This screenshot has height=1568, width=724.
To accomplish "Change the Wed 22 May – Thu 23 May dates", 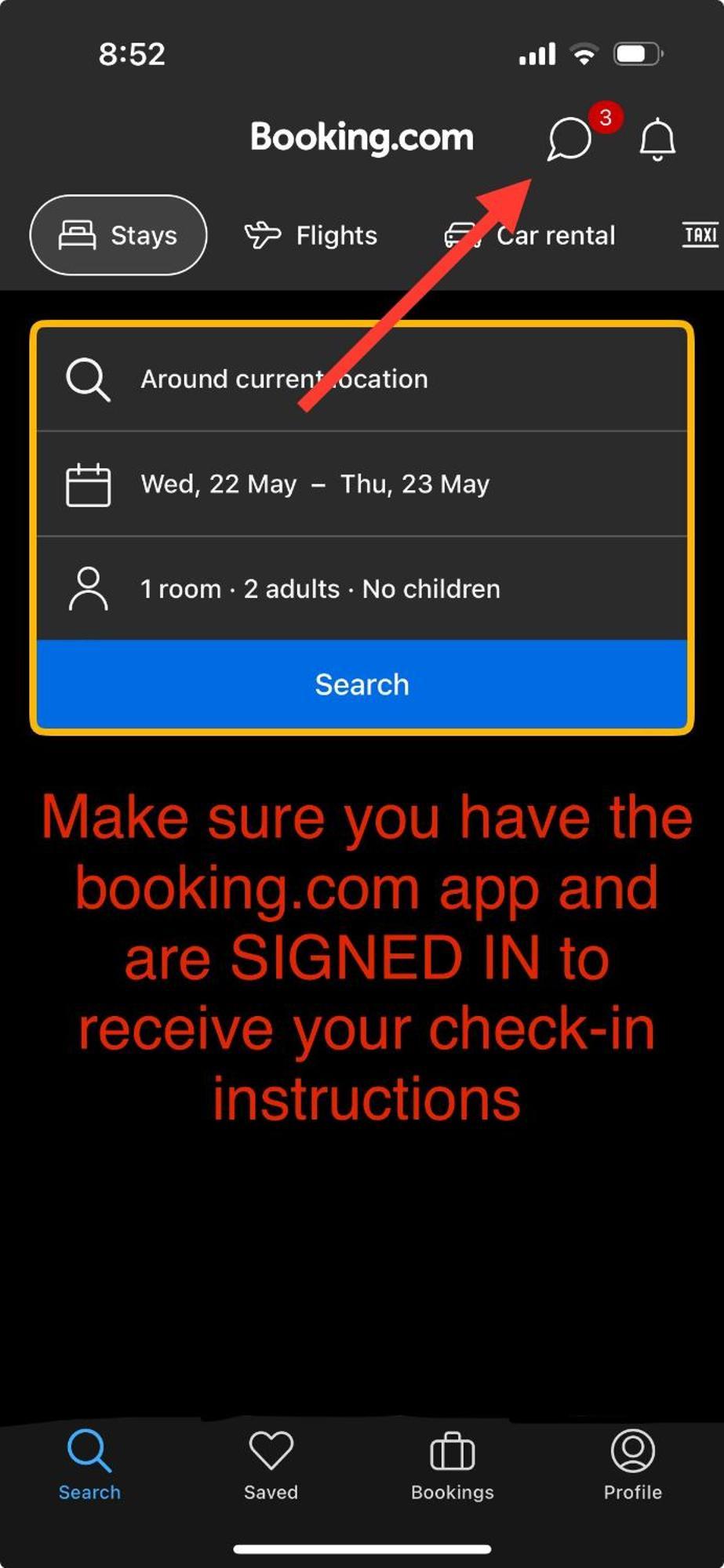I will coord(362,484).
